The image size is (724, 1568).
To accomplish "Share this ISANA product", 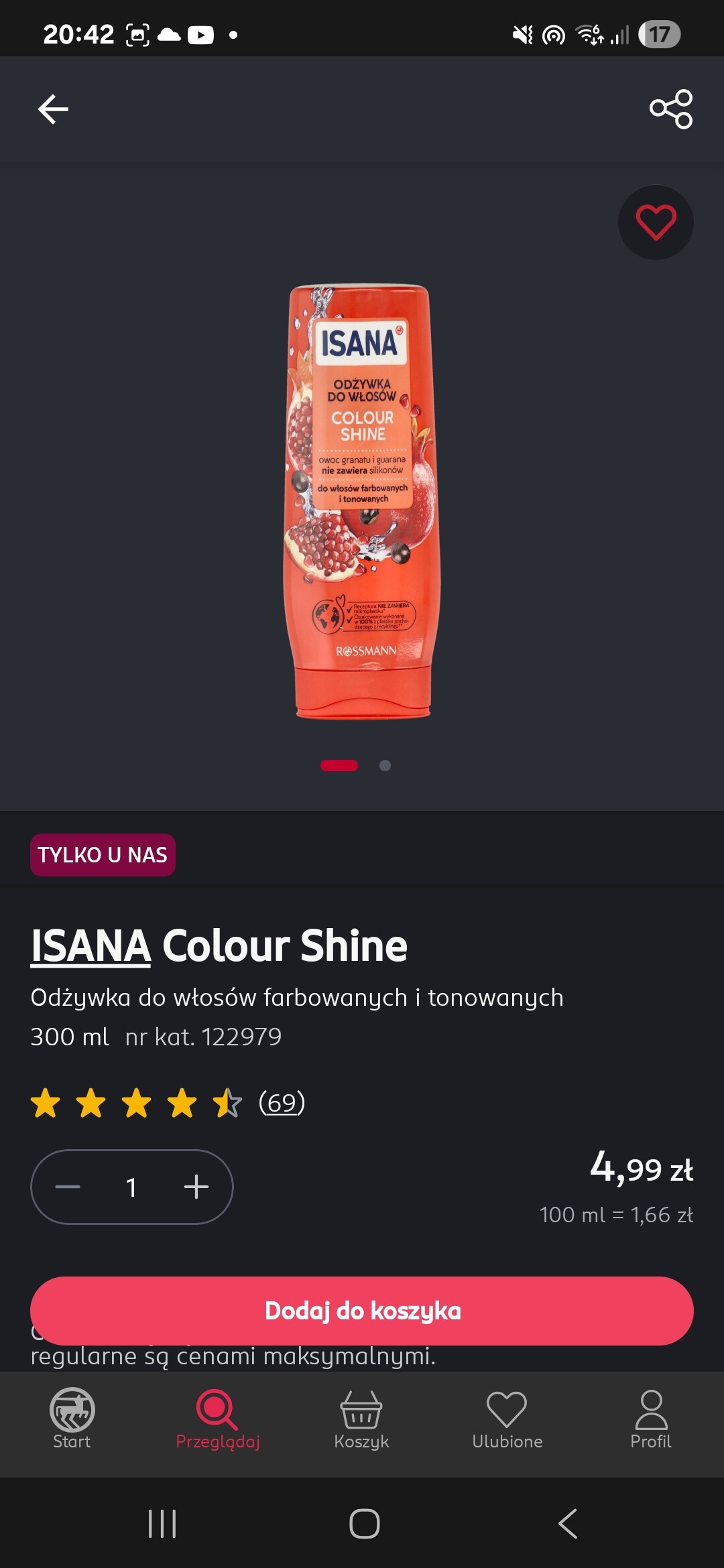I will point(671,109).
